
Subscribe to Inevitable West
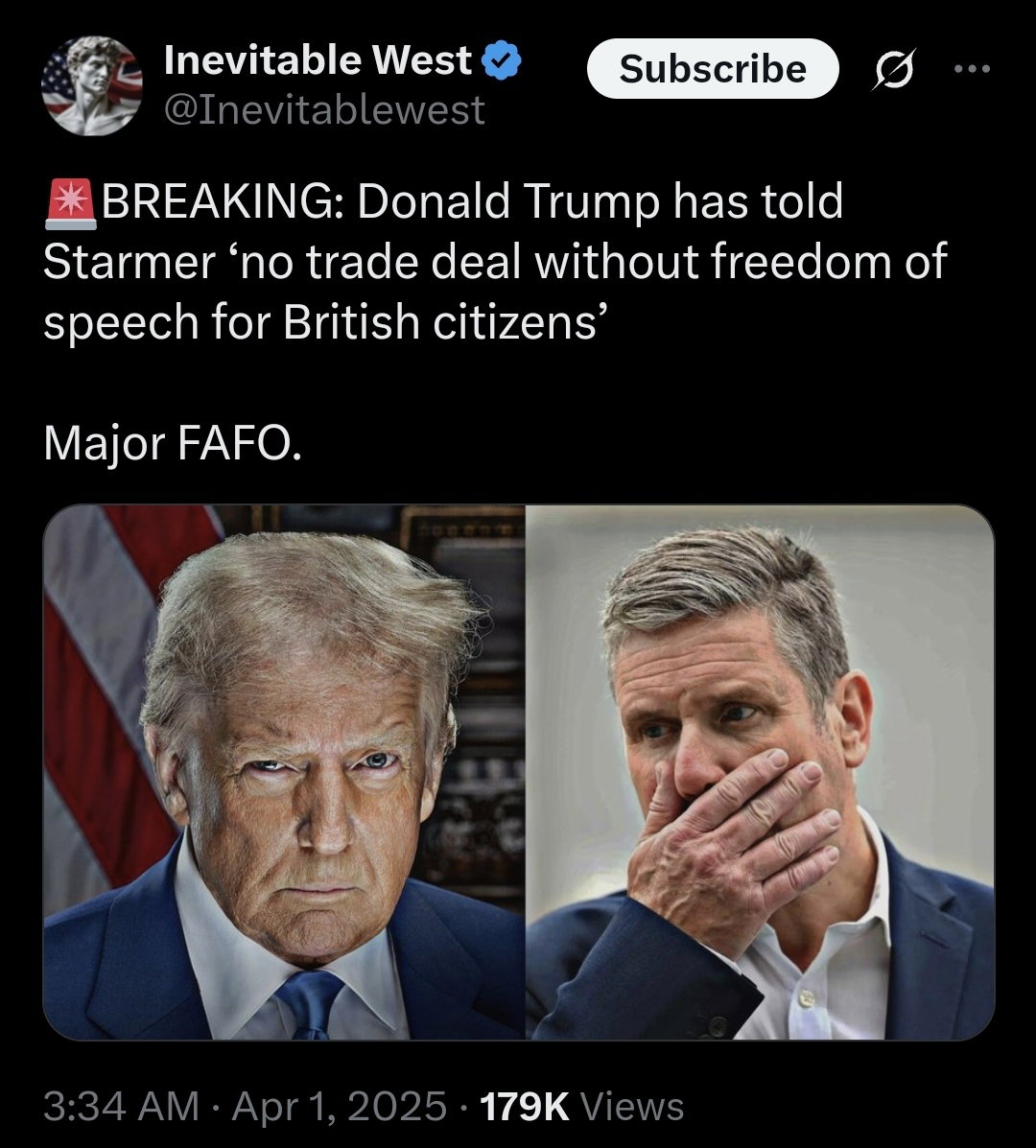[713, 69]
